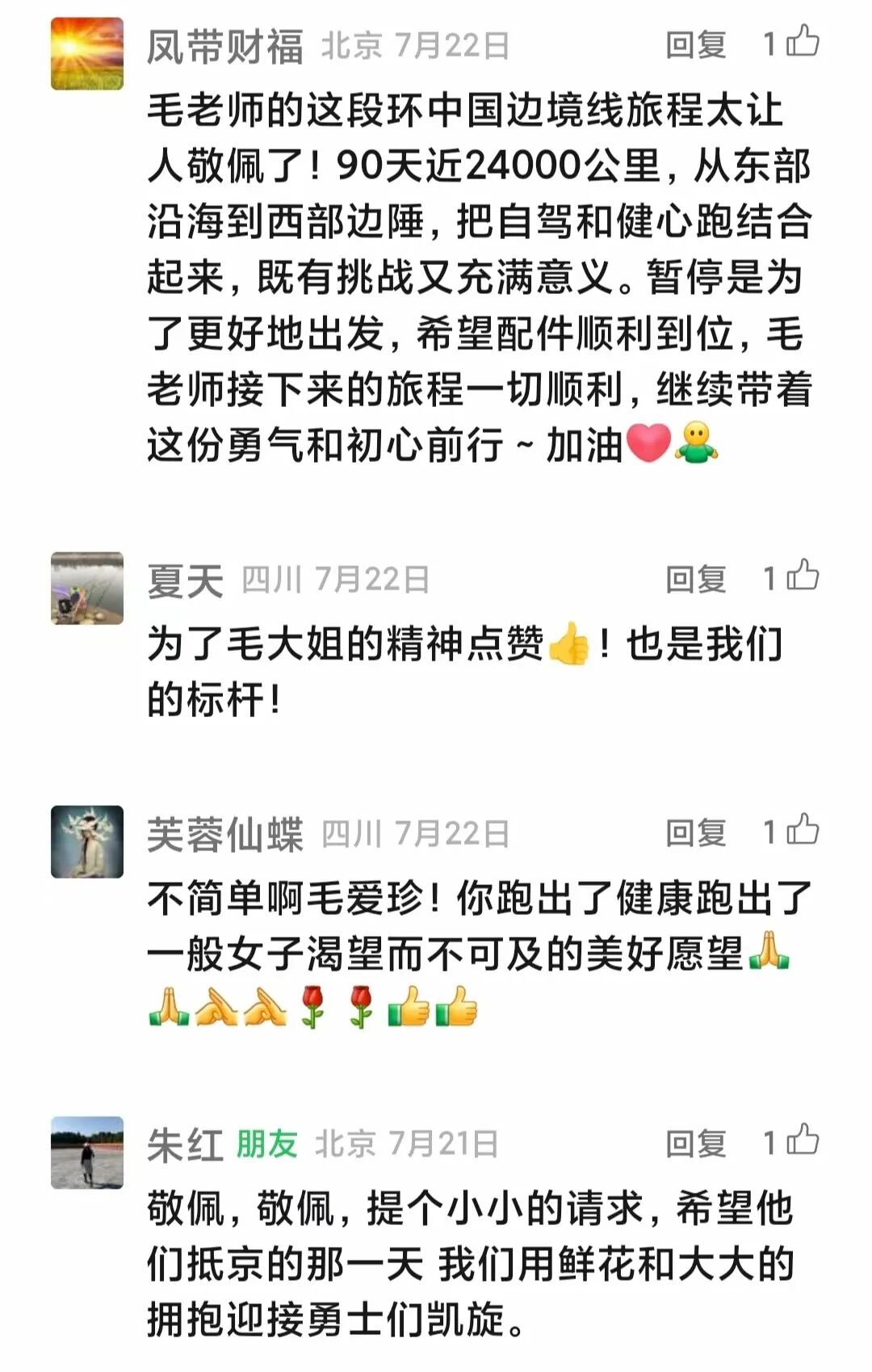Like 芙蓉仙蝶's comment

(803, 829)
